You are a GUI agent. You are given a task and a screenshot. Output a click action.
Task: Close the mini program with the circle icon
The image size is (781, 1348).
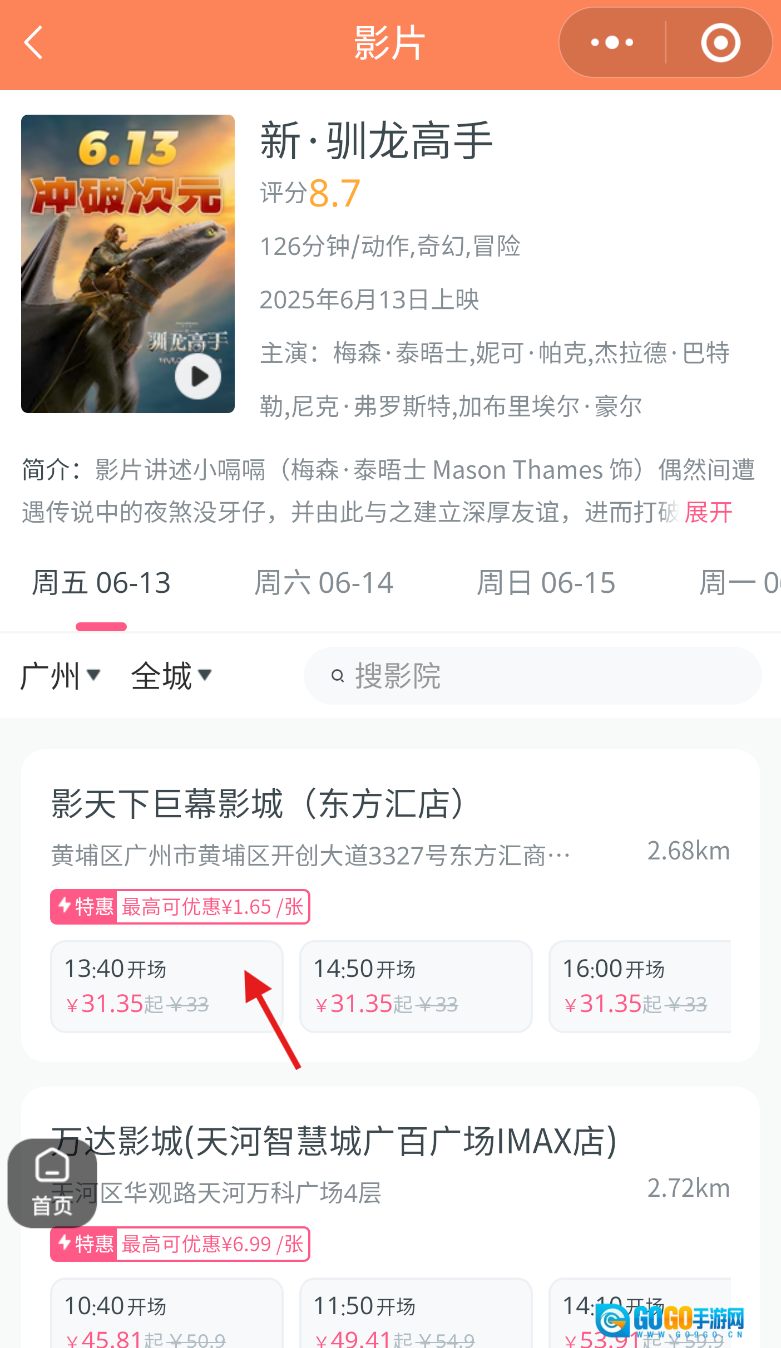(x=720, y=43)
